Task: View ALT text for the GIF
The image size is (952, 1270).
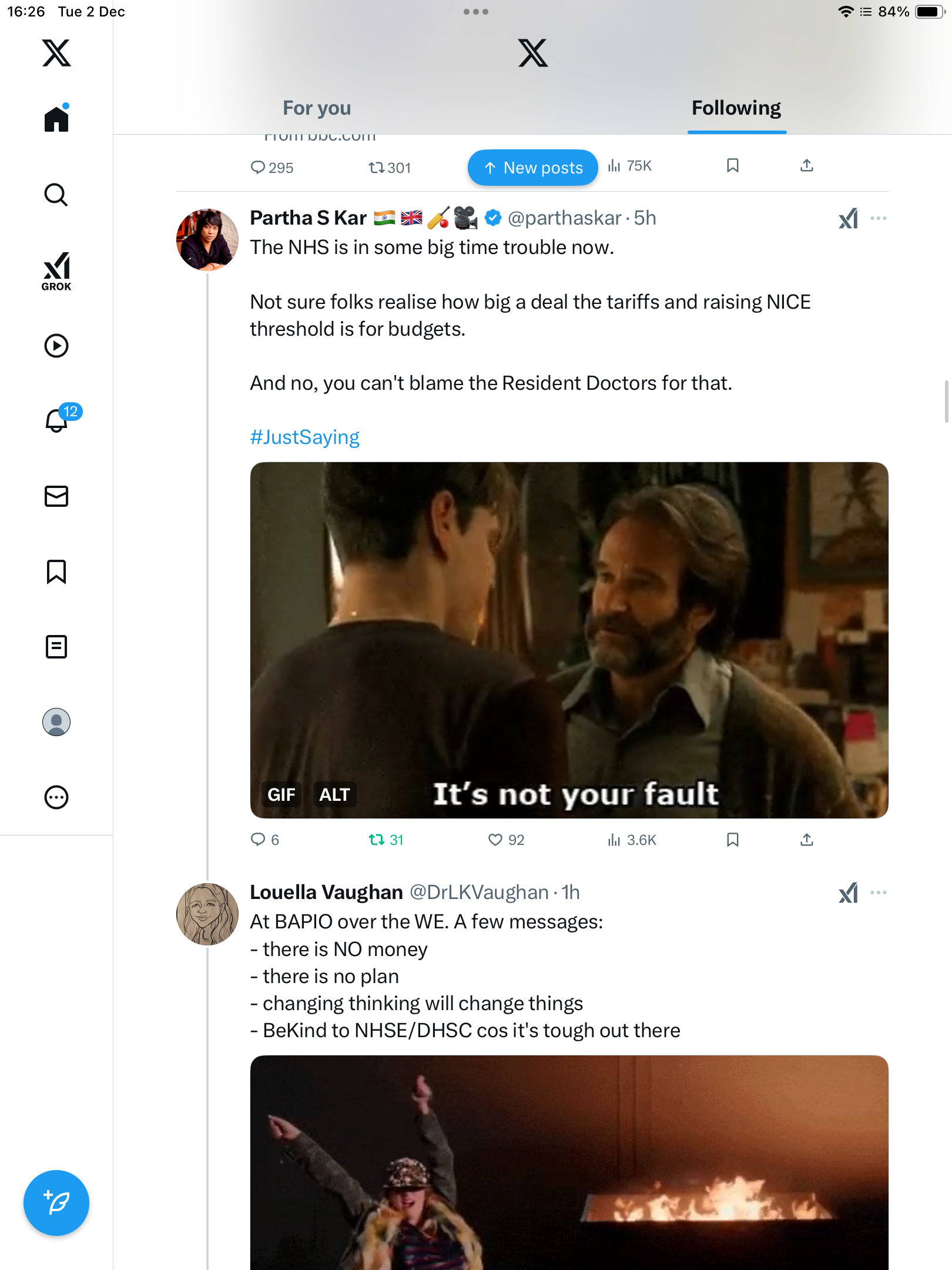Action: (334, 795)
